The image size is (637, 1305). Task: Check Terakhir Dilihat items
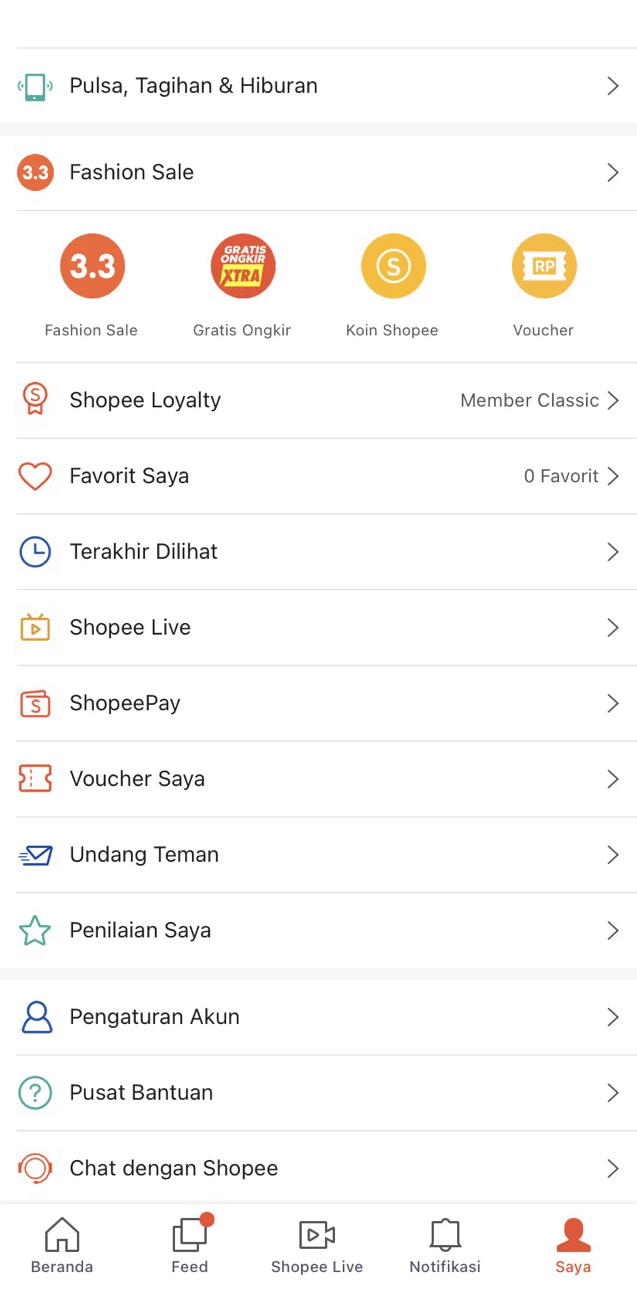(x=318, y=552)
